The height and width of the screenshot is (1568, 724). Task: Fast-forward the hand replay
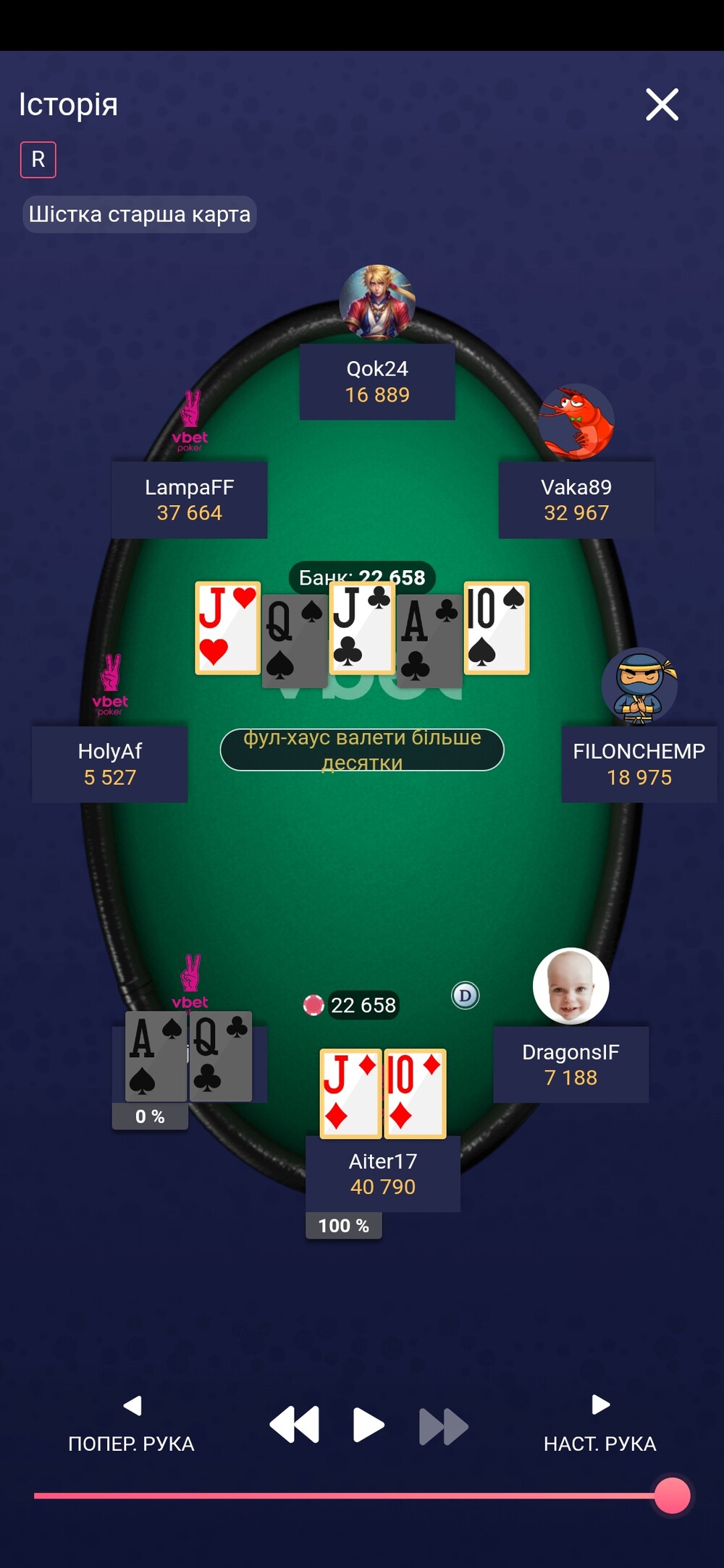[444, 1425]
